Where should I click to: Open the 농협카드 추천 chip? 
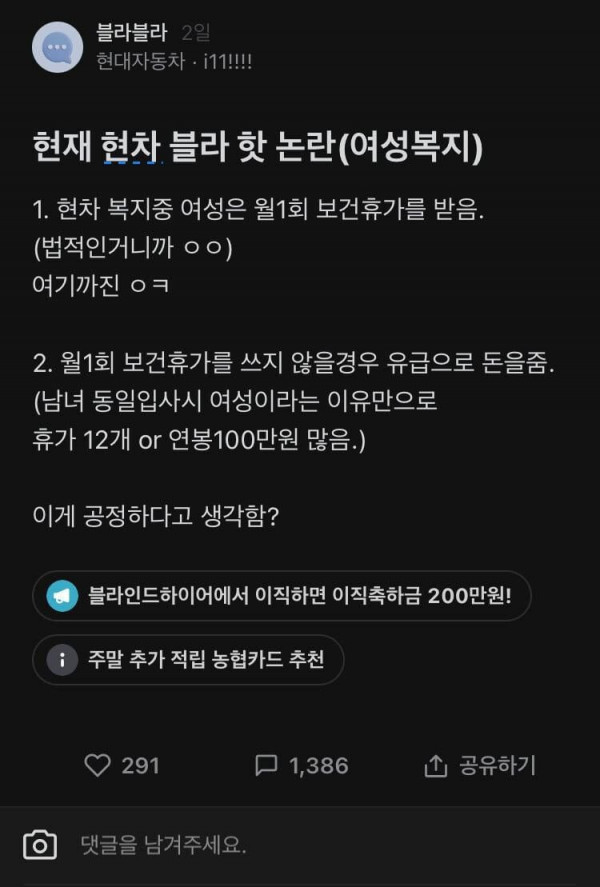coord(188,660)
